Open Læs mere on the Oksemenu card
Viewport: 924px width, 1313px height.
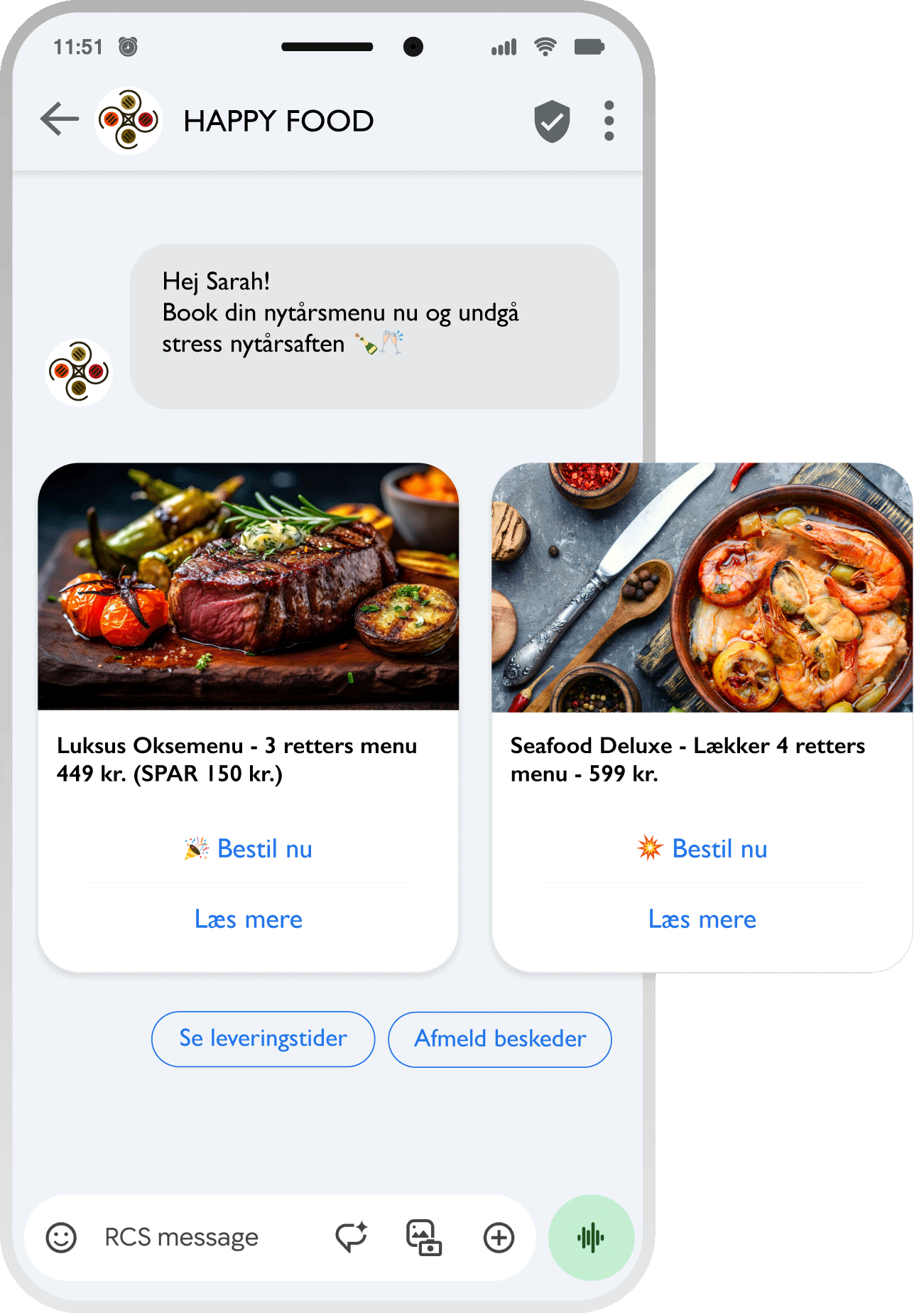(x=249, y=919)
